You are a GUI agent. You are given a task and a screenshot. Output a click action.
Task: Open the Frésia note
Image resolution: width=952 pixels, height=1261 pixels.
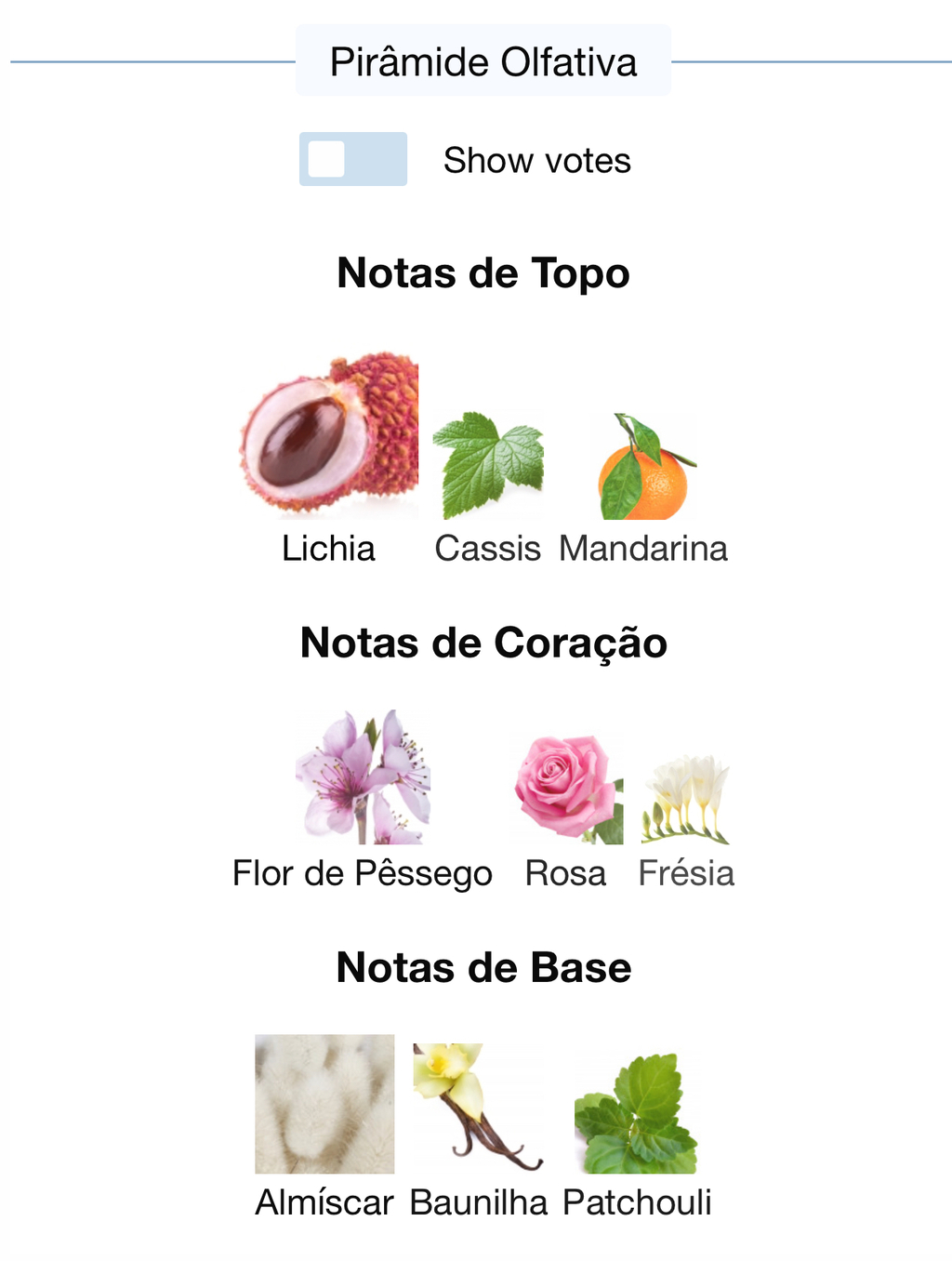pos(686,800)
